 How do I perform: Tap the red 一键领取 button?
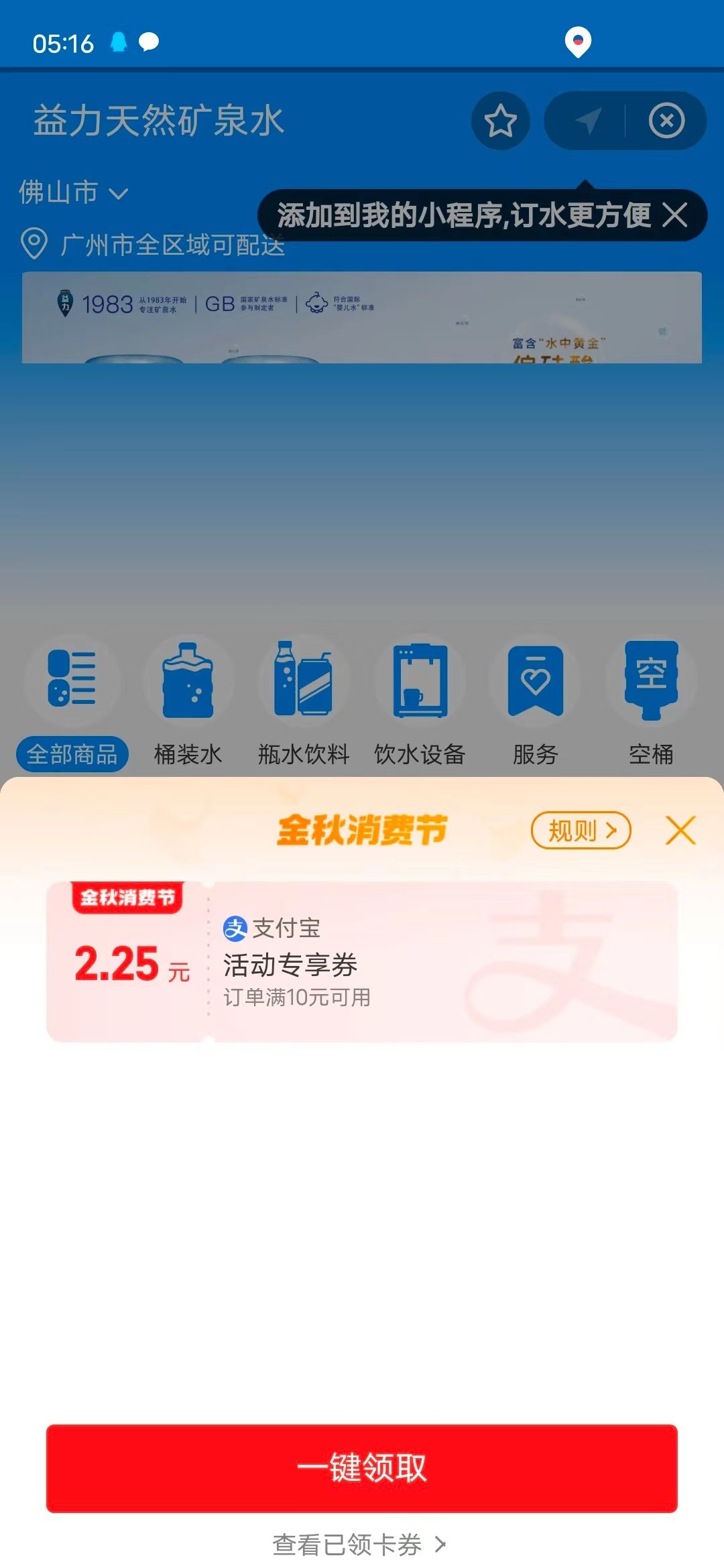click(362, 1467)
